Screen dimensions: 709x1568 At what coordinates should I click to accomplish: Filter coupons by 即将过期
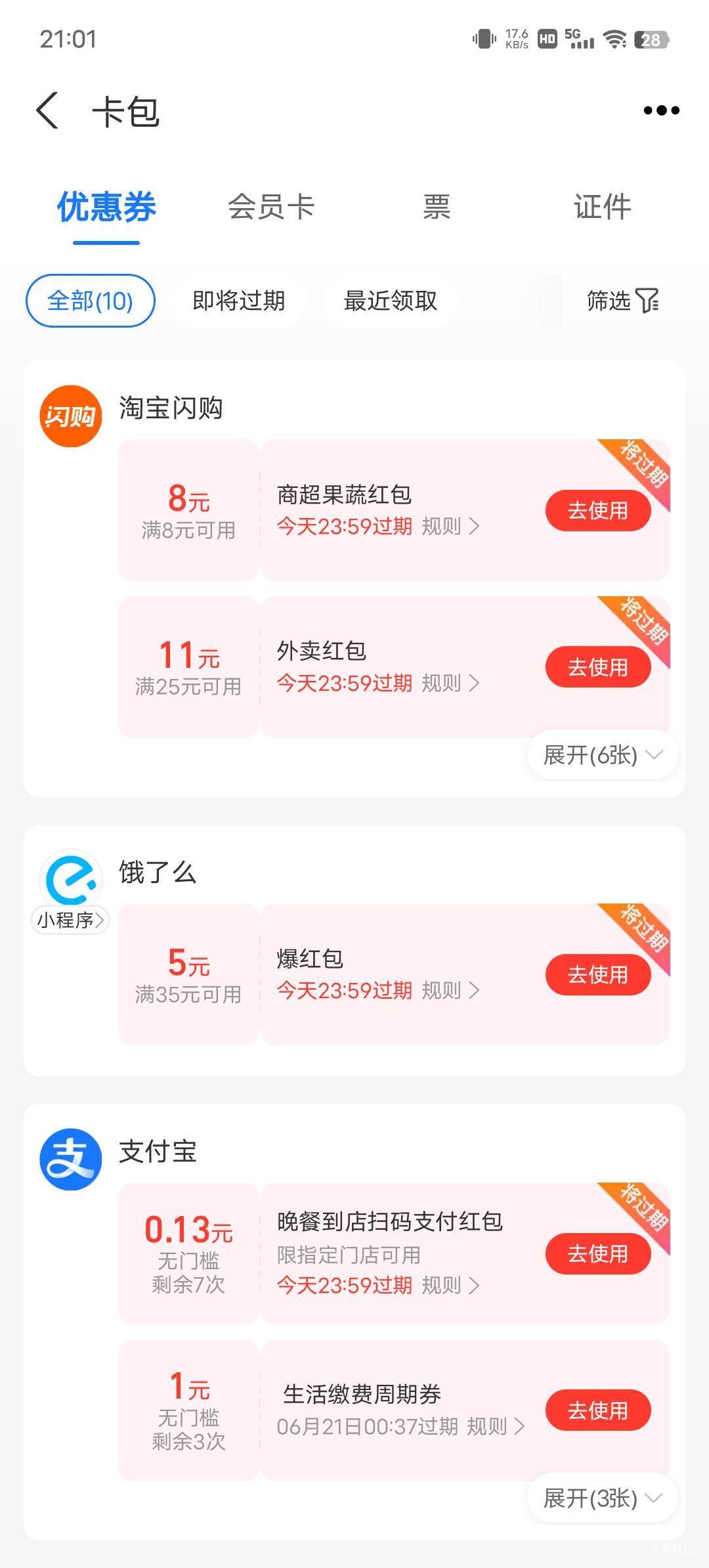click(238, 301)
